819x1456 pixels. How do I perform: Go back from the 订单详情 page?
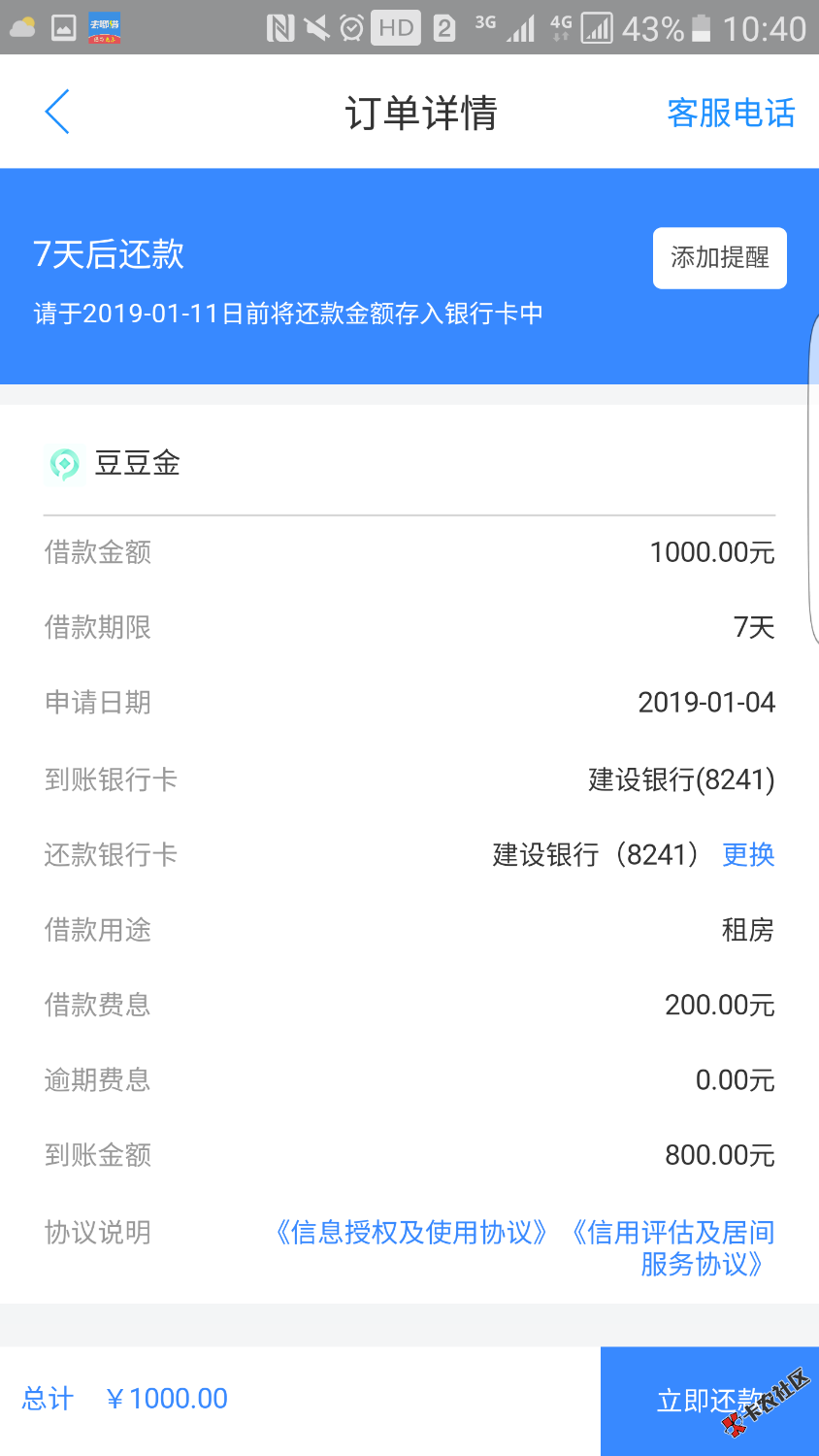58,112
